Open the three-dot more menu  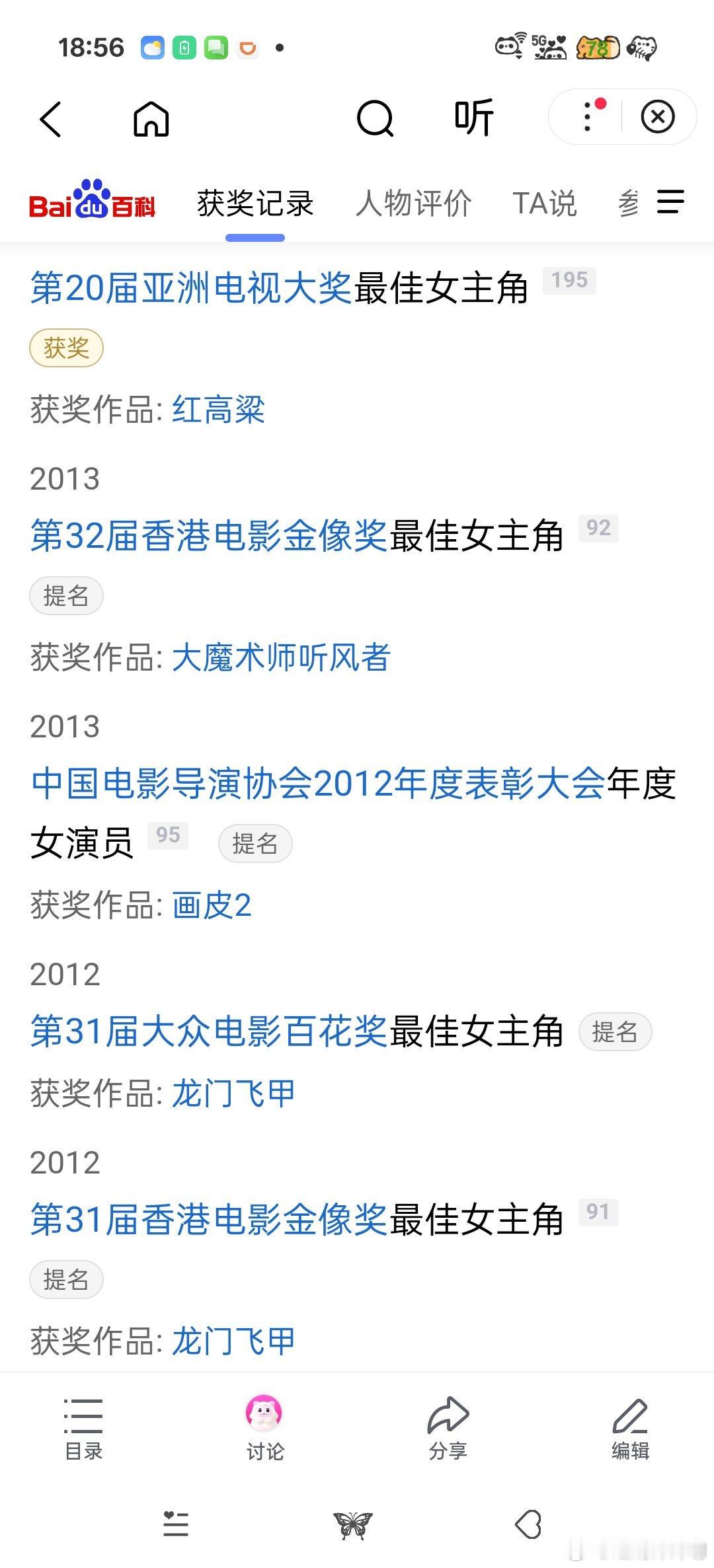[588, 118]
